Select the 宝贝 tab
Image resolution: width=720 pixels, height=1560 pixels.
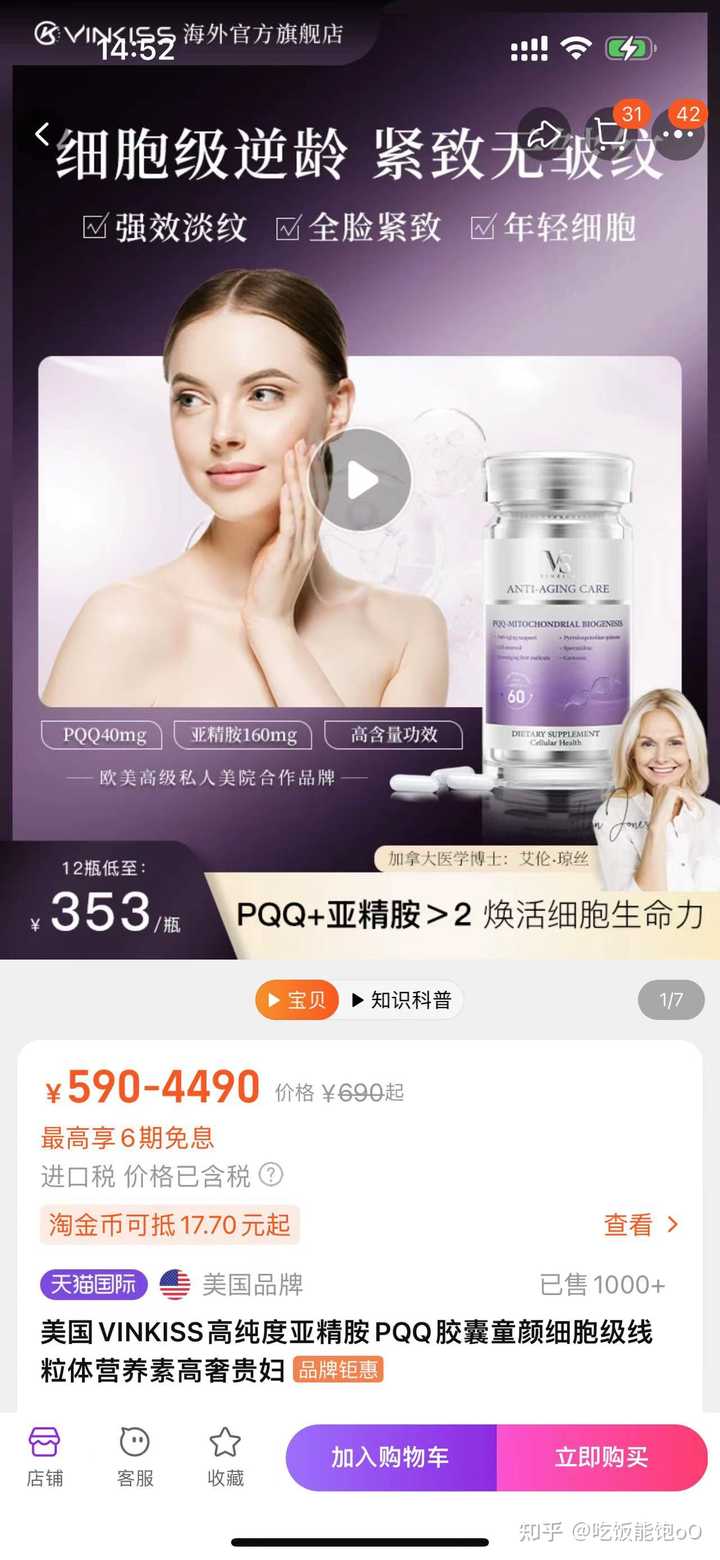(297, 1000)
